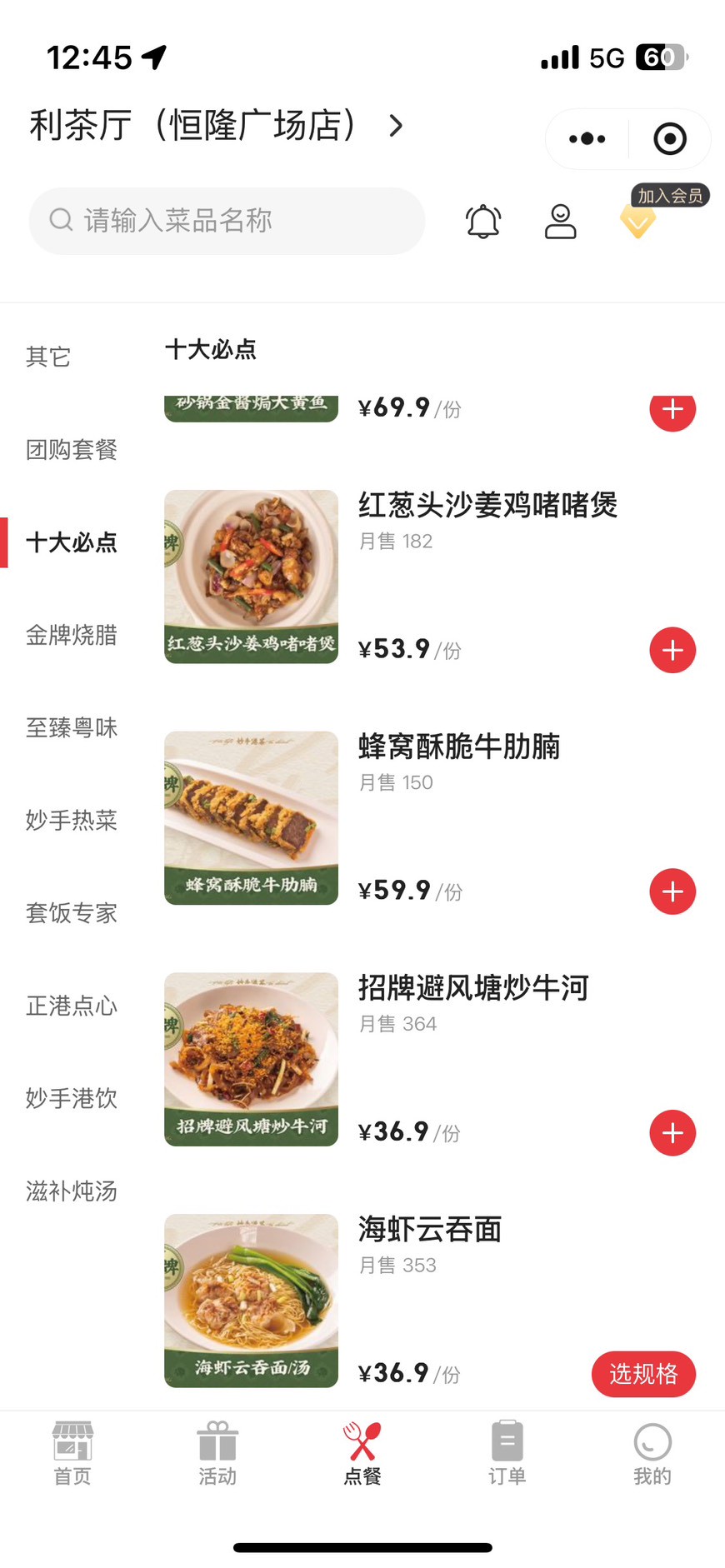Open the user profile icon
The width and height of the screenshot is (725, 1568).
(x=561, y=222)
